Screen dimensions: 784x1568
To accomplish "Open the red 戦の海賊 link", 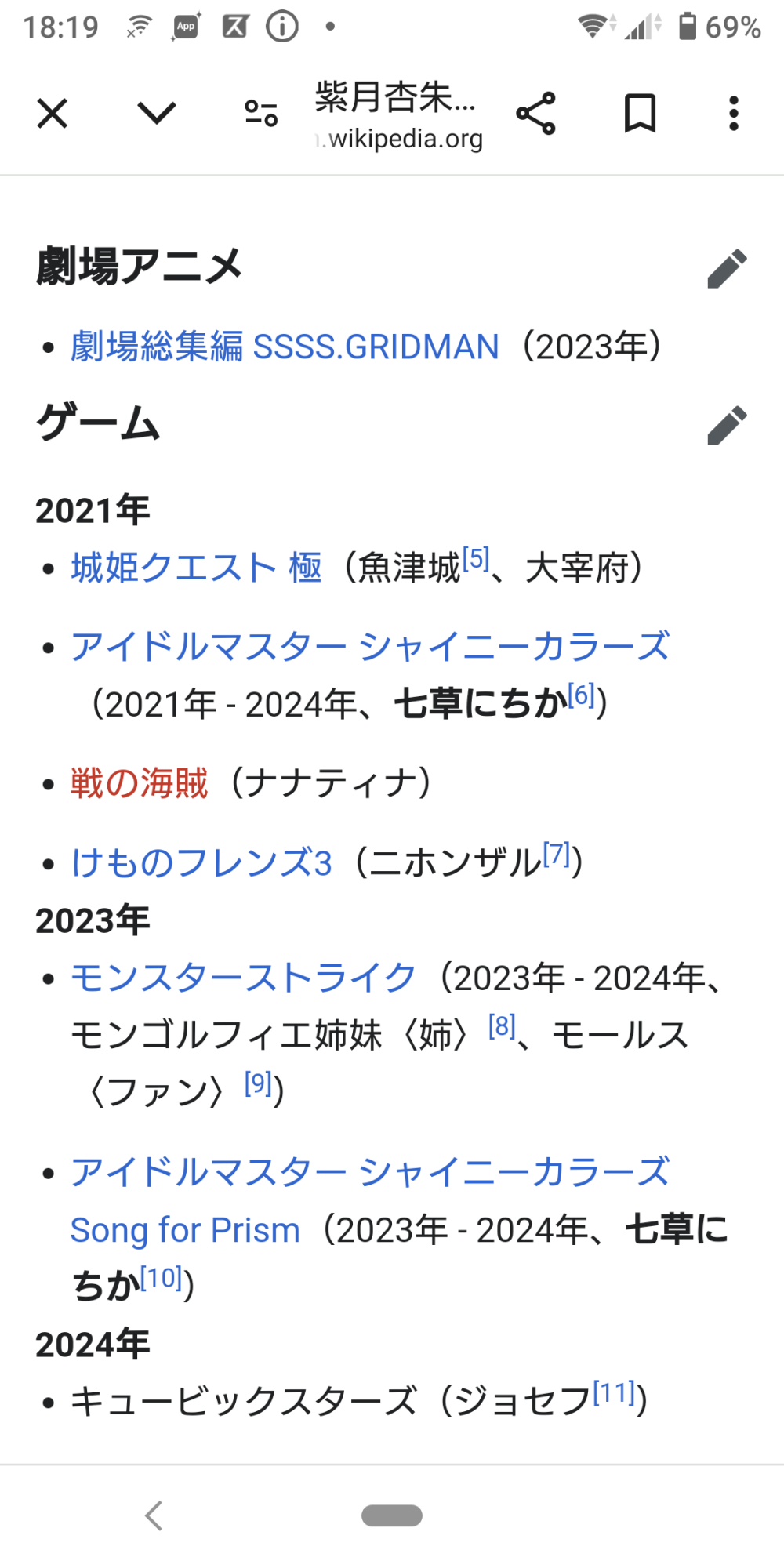I will pyautogui.click(x=139, y=783).
